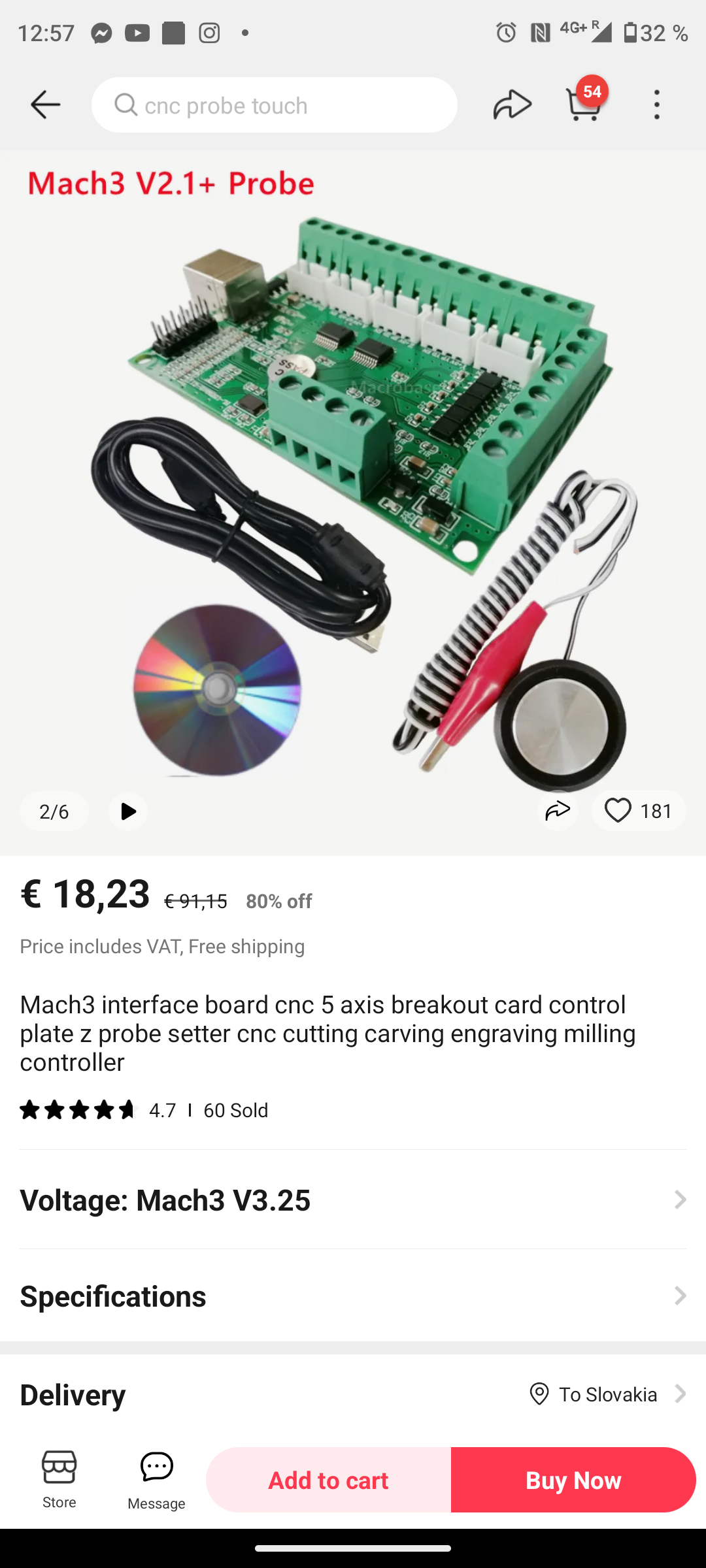Message the seller
Screen dimensions: 706x1568
tap(156, 1479)
